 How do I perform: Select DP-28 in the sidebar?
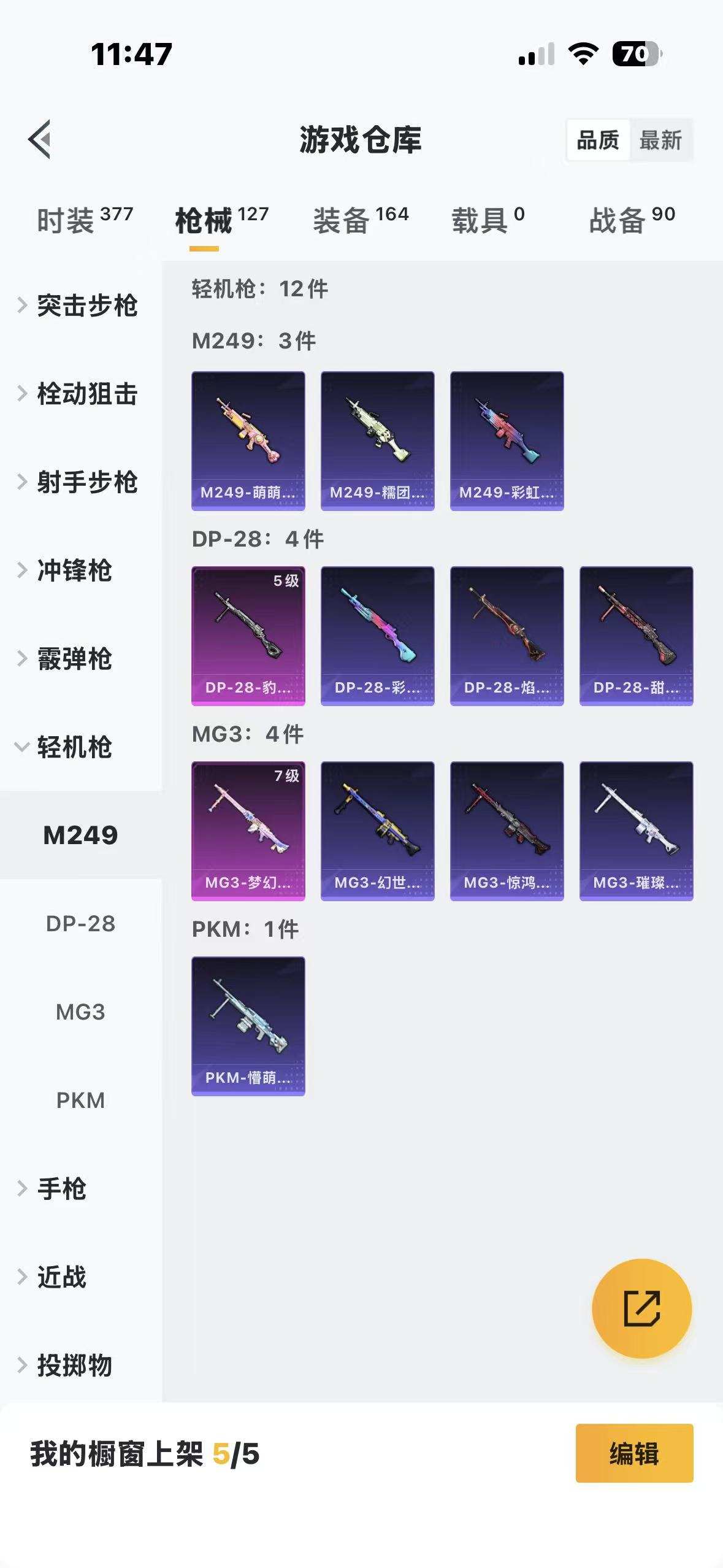point(80,924)
